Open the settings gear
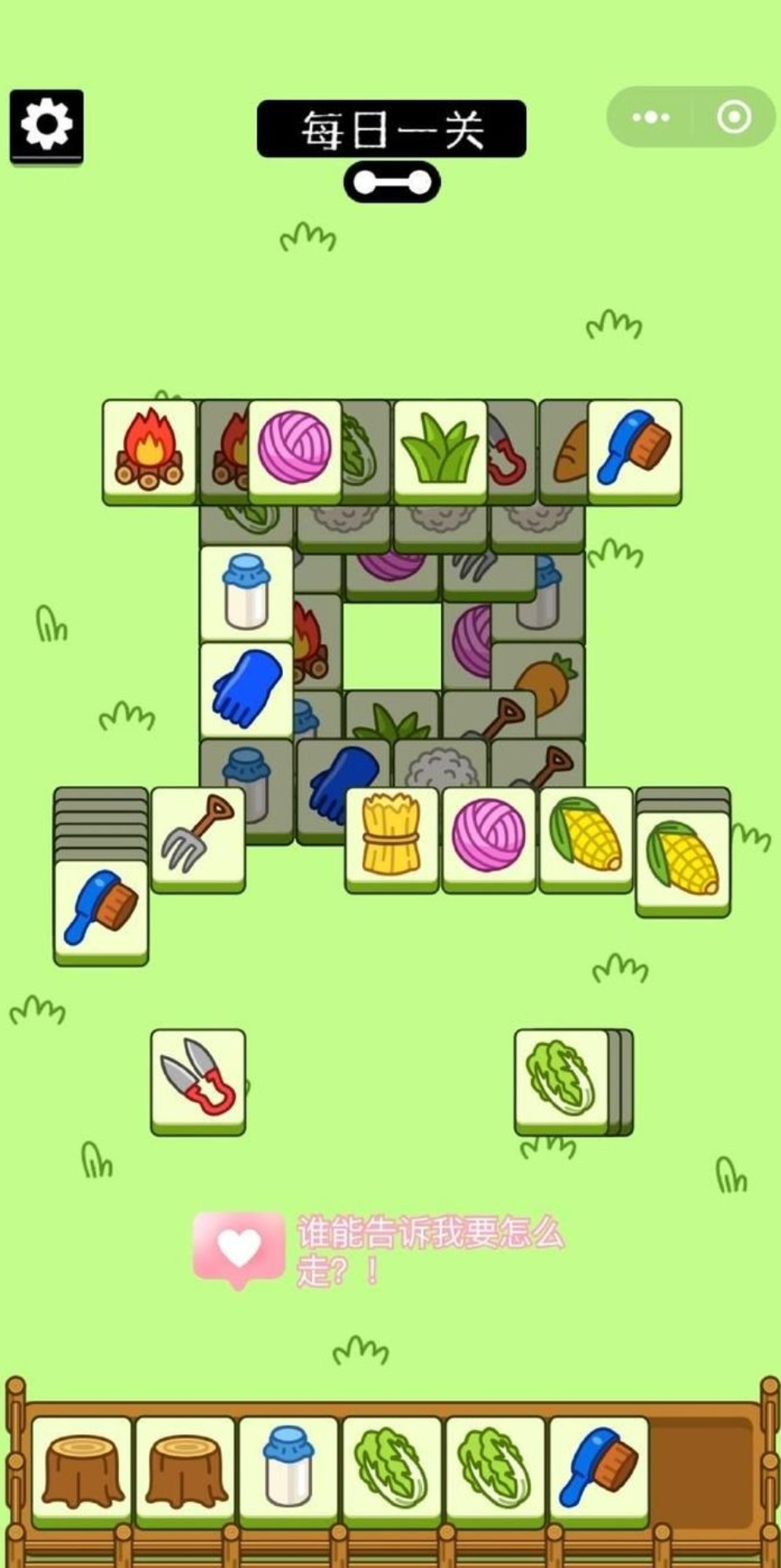 pos(46,125)
